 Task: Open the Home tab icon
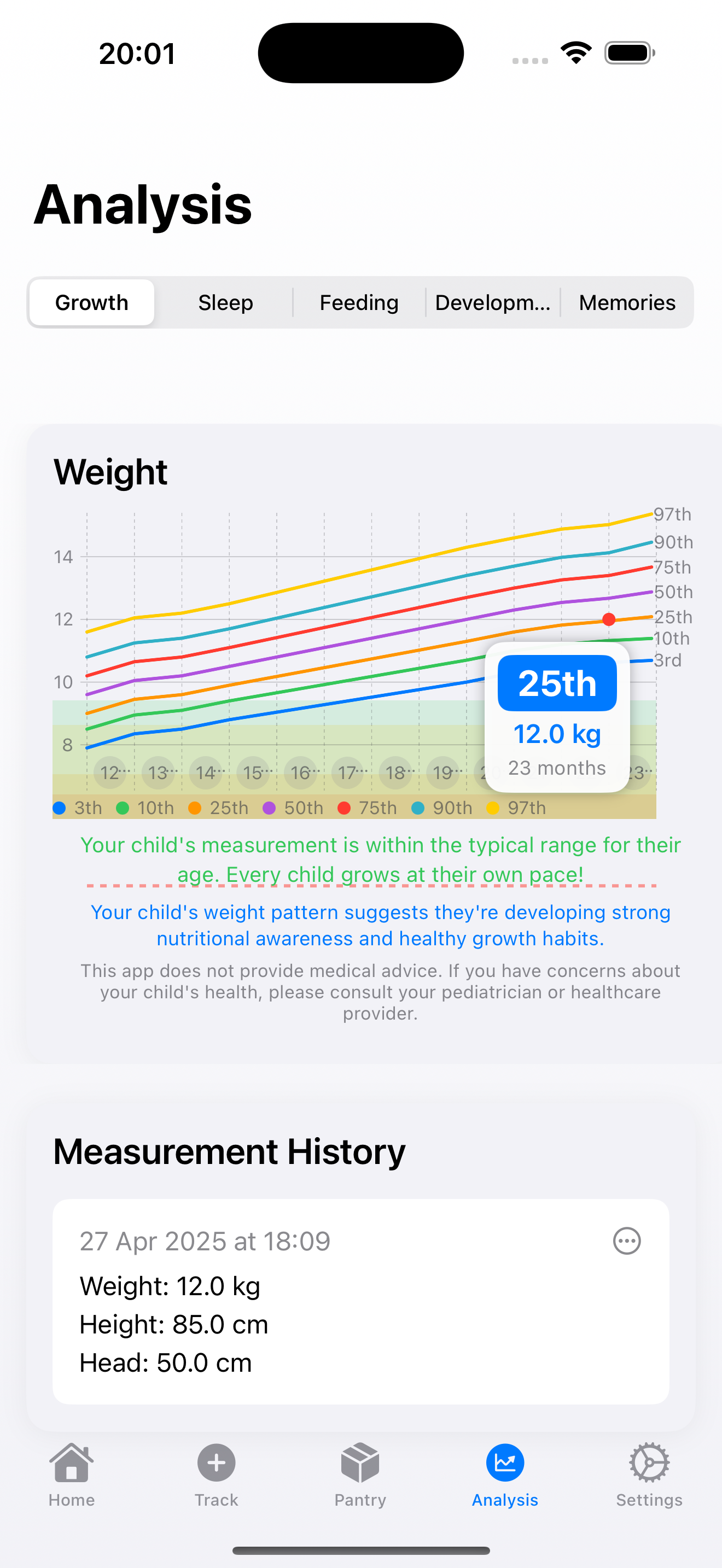point(71,1462)
